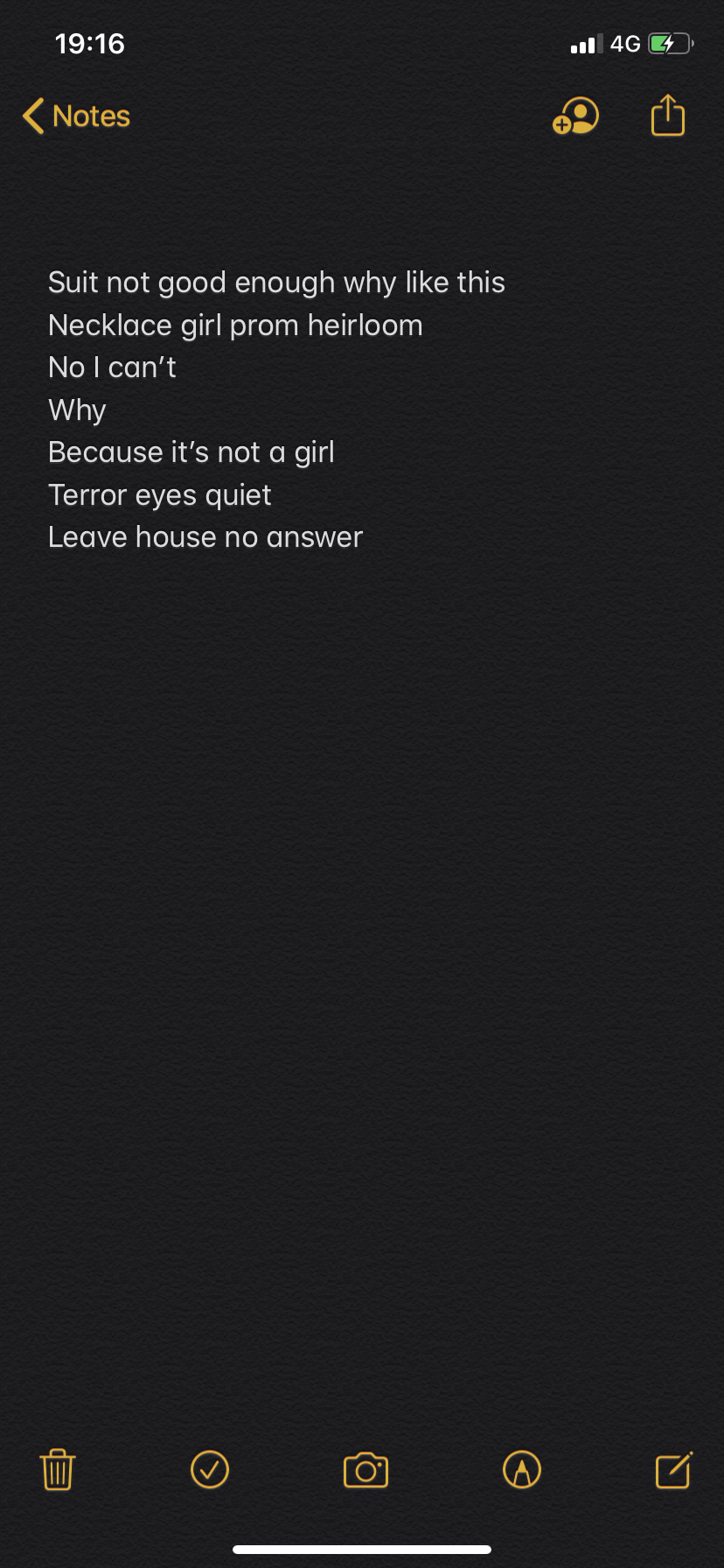Compose a new note
This screenshot has width=724, height=1568.
pyautogui.click(x=674, y=1469)
